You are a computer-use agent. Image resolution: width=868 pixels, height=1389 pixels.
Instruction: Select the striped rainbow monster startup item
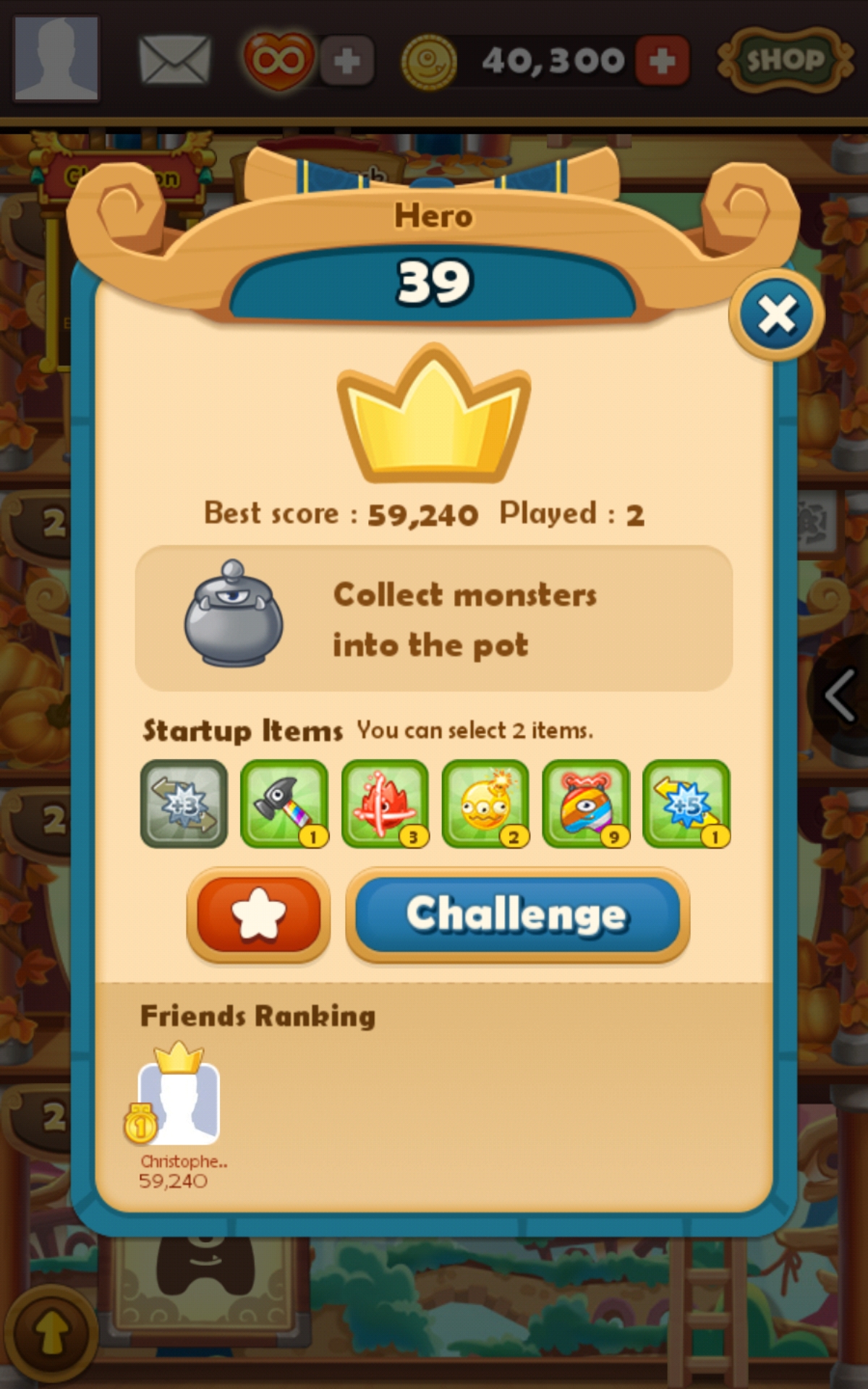click(586, 803)
